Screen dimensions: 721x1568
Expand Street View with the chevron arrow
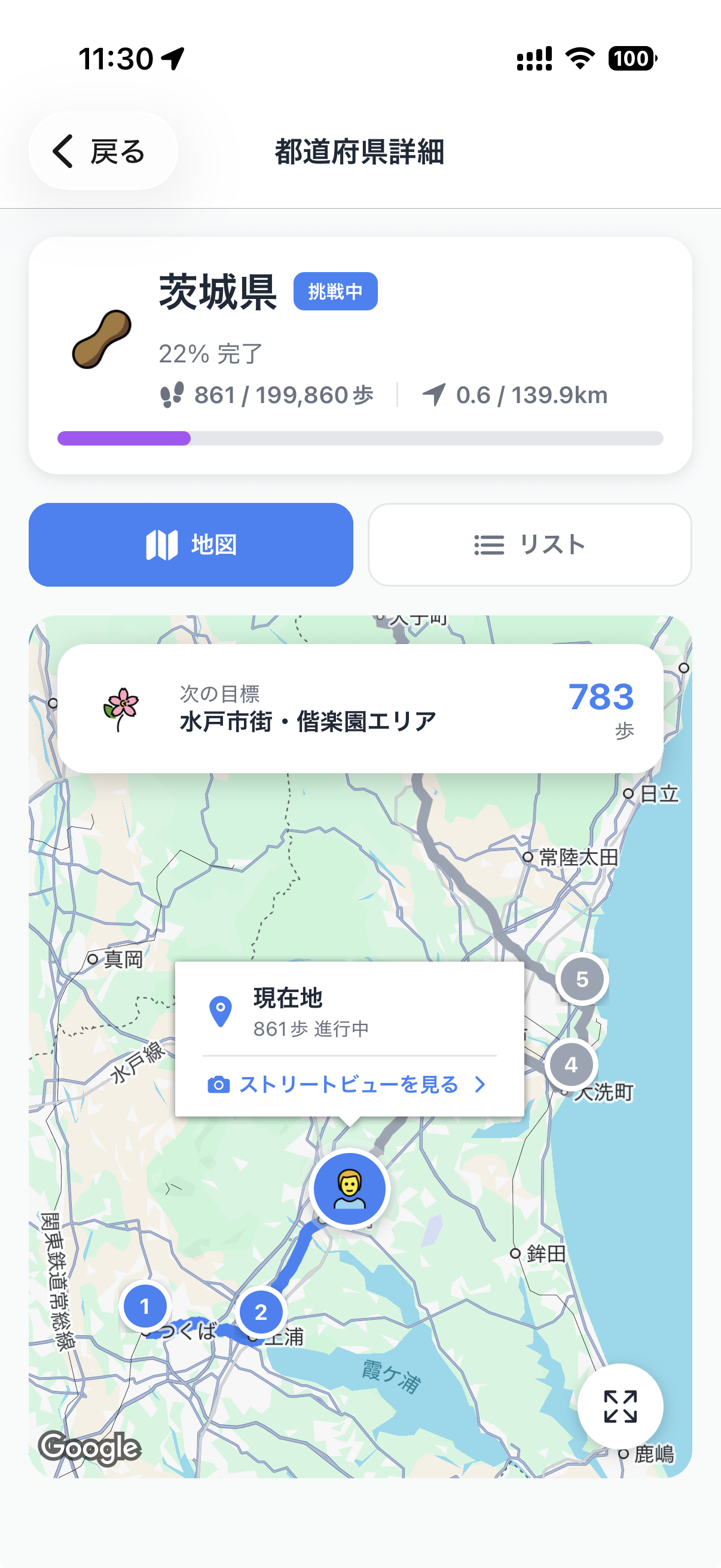480,1085
